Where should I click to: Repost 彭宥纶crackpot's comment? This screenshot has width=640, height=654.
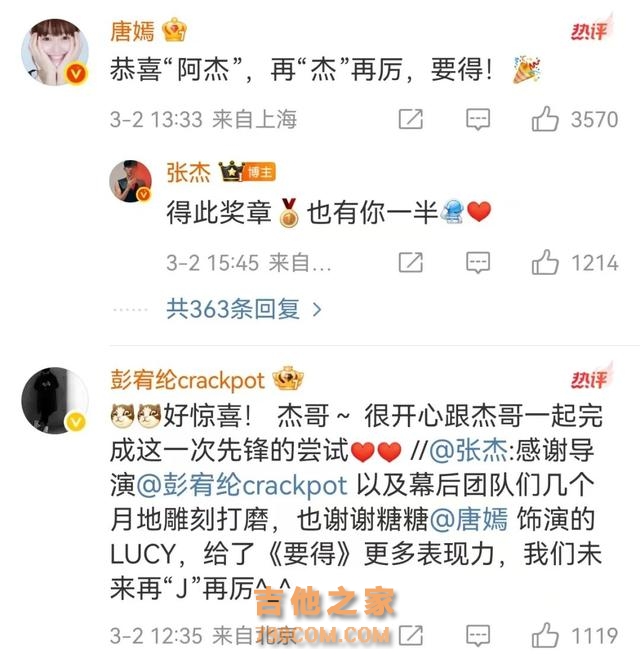coord(410,634)
